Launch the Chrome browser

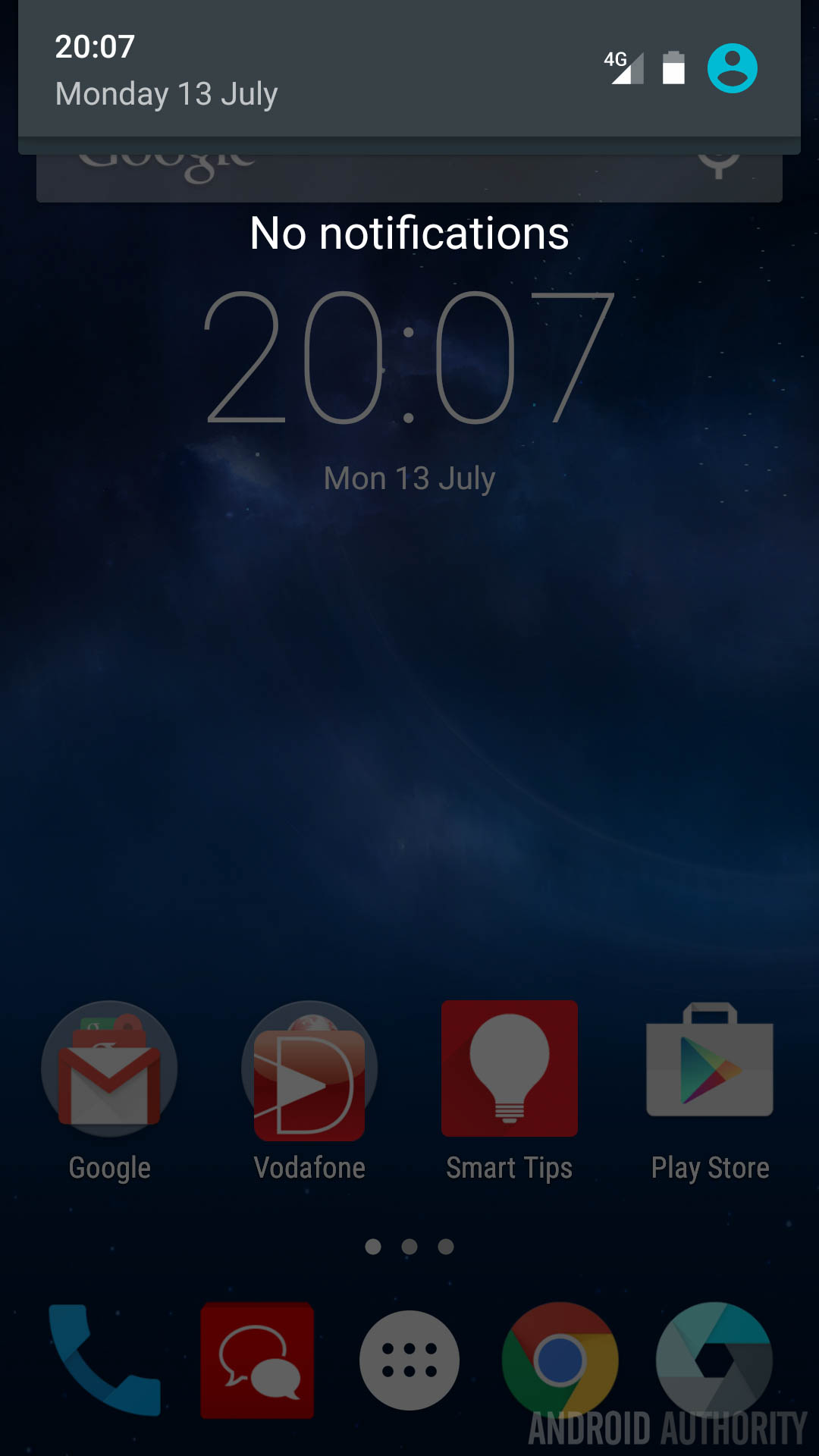560,1360
